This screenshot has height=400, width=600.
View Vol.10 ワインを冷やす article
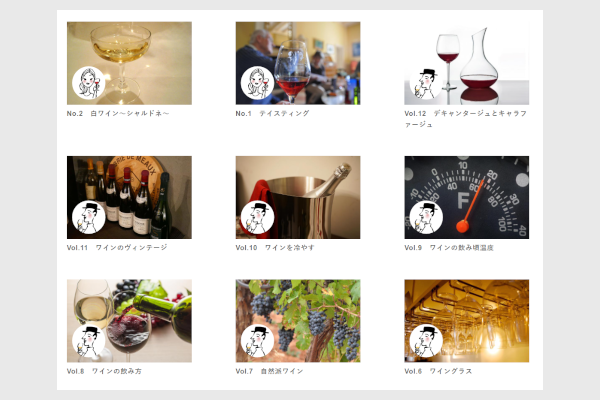click(297, 197)
